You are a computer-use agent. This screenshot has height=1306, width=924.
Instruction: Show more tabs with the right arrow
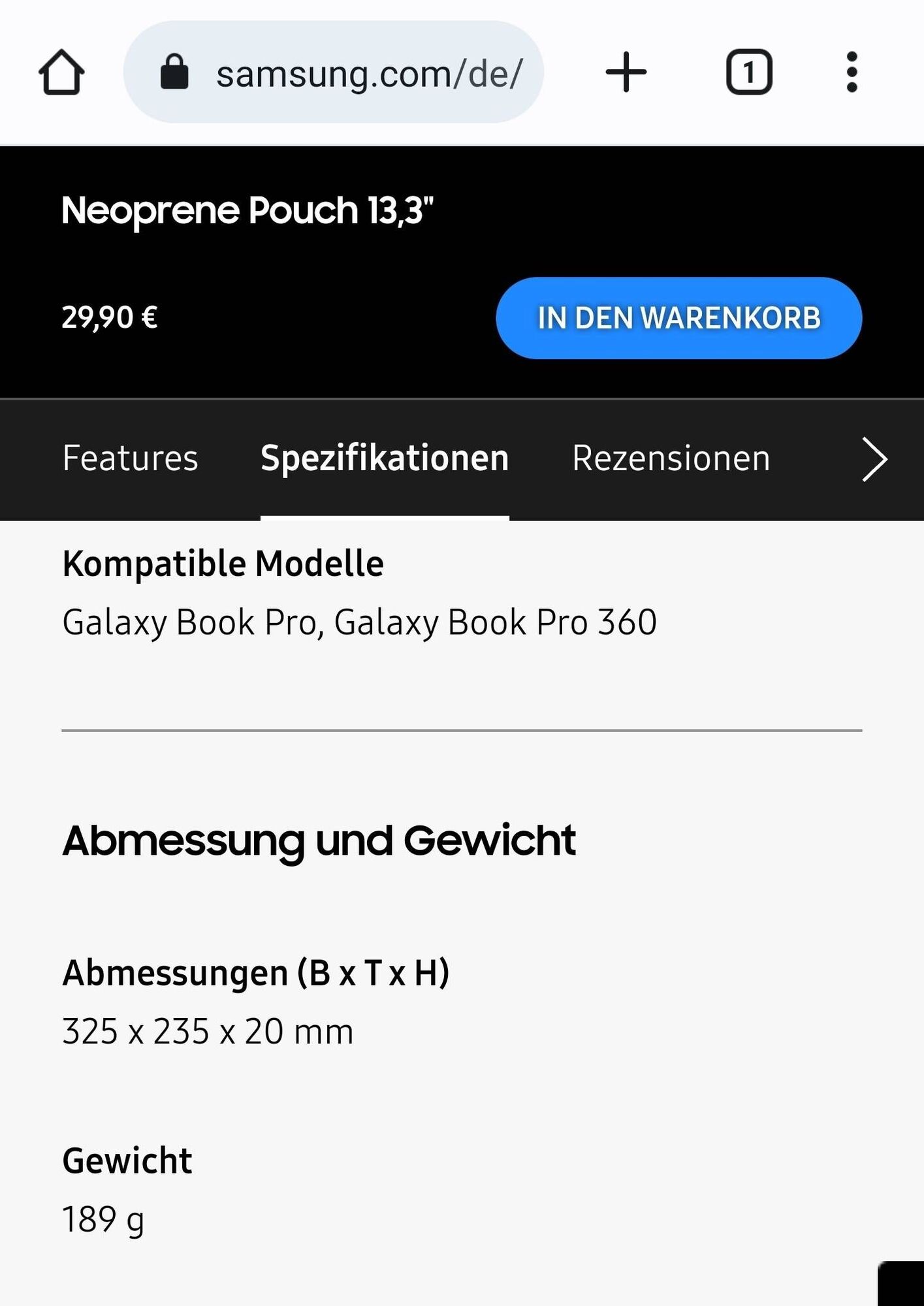coord(874,459)
